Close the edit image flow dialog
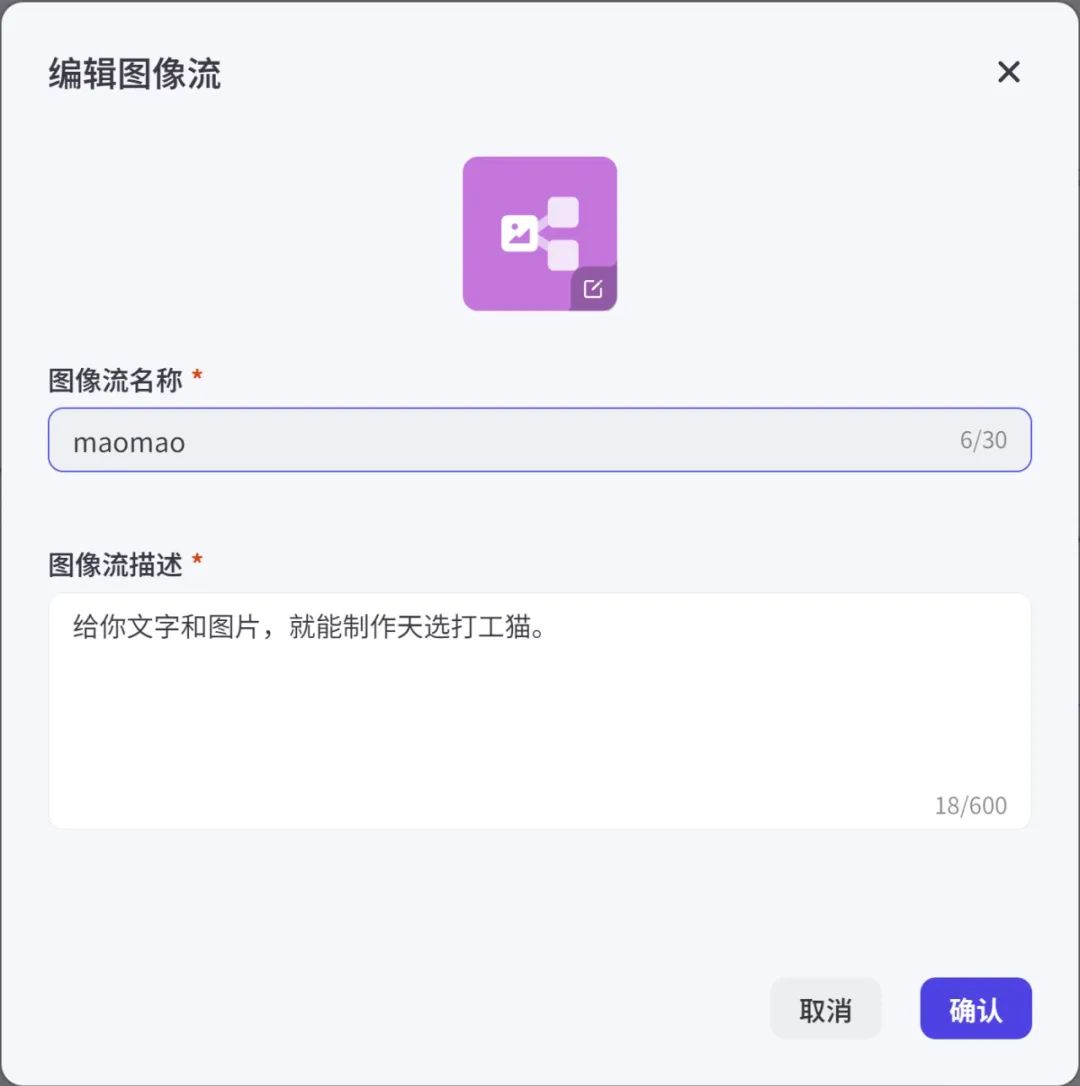 point(1008,72)
